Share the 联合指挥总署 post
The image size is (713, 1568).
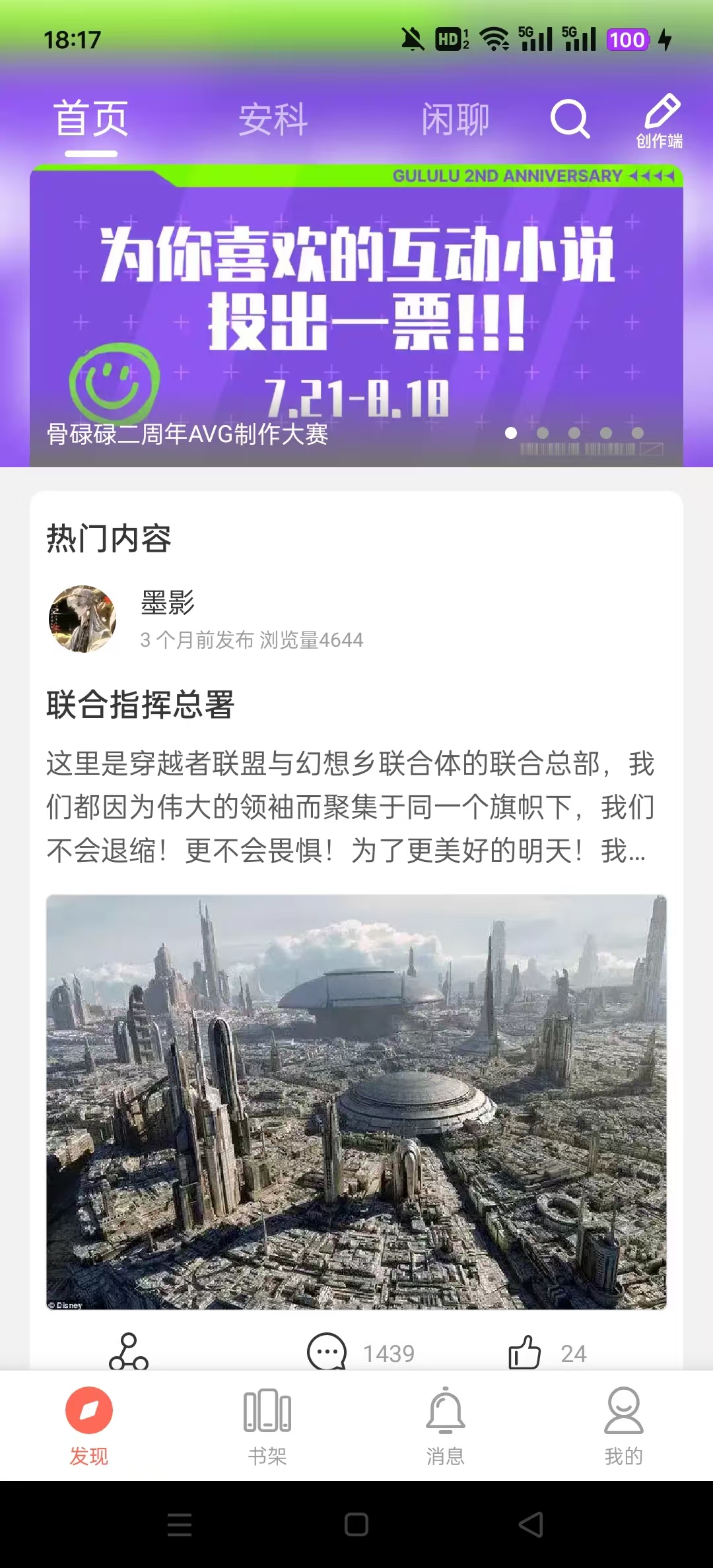[x=129, y=1352]
